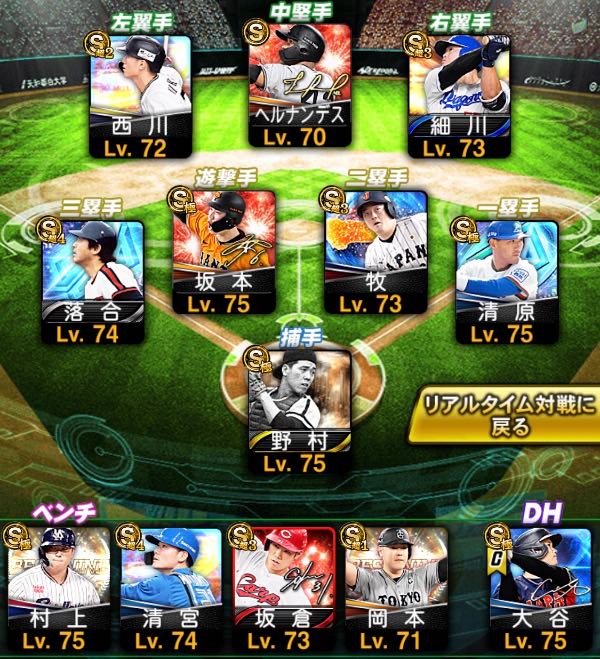The image size is (600, 659).
Task: Tap the リアルタイム対戦に戻る button
Action: pos(504,415)
